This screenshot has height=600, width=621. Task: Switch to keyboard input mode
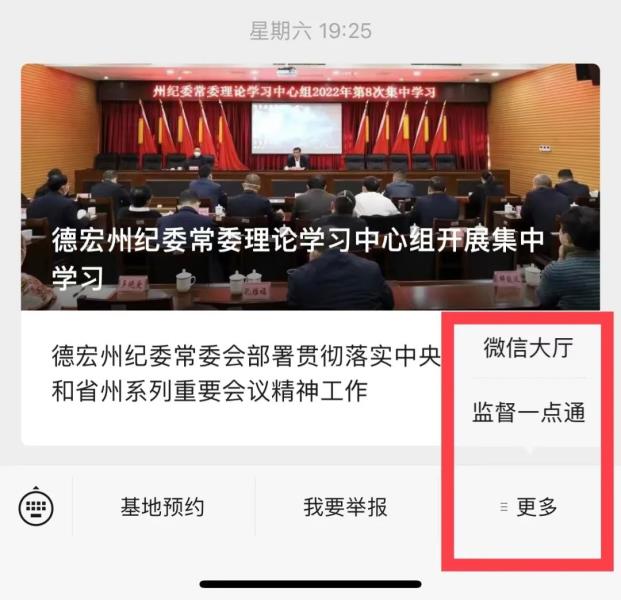click(x=36, y=507)
